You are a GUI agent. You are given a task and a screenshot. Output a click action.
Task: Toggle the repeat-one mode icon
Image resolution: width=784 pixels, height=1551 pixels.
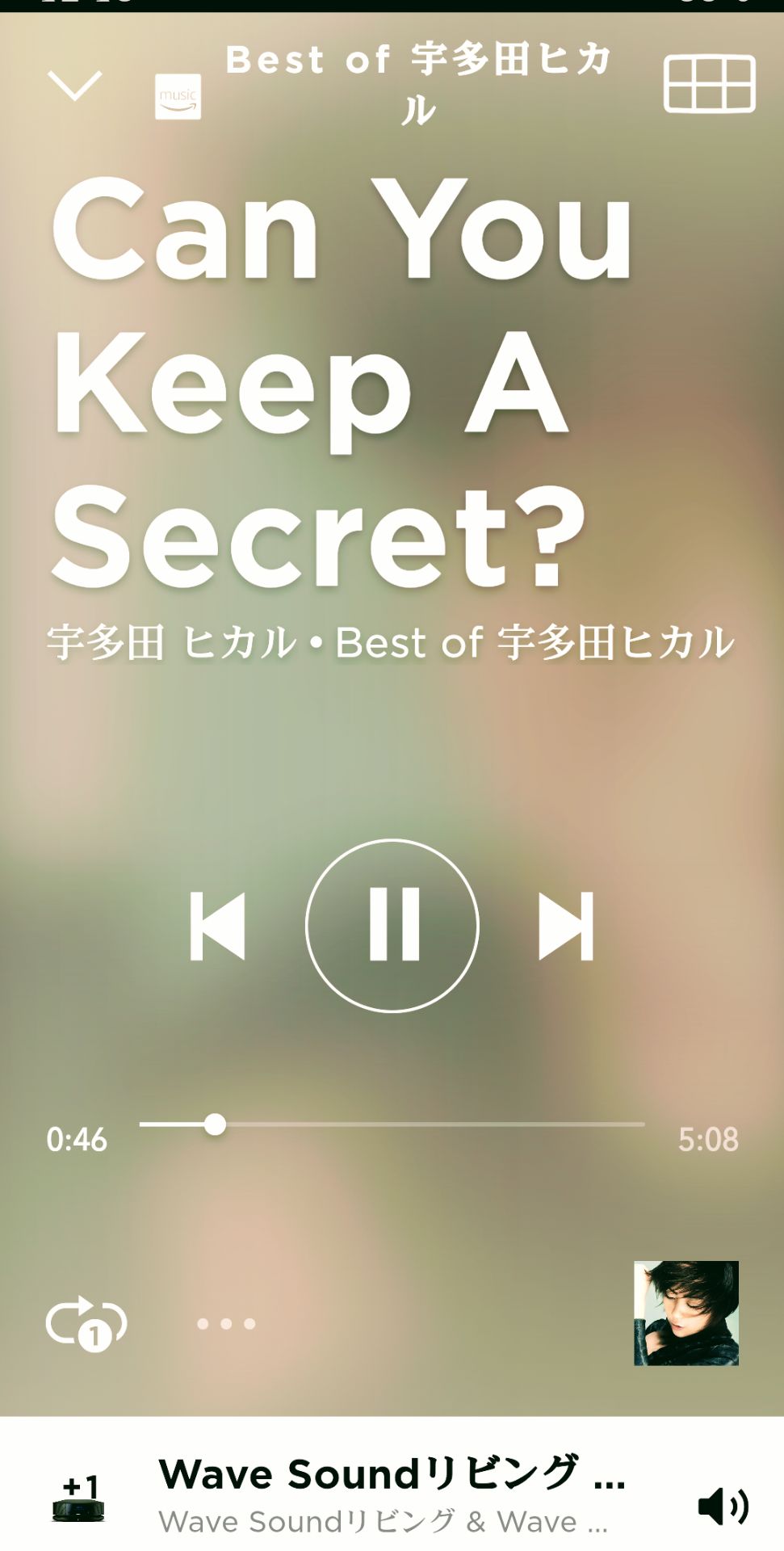coord(86,1323)
